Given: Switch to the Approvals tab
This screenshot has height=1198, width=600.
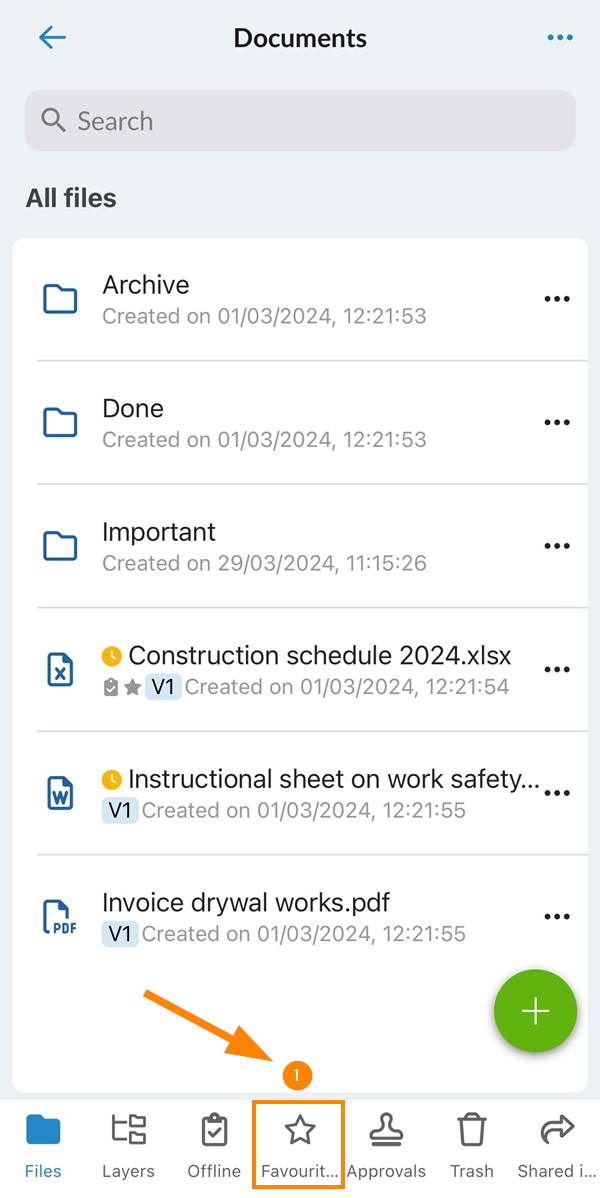Looking at the screenshot, I should 386,1146.
